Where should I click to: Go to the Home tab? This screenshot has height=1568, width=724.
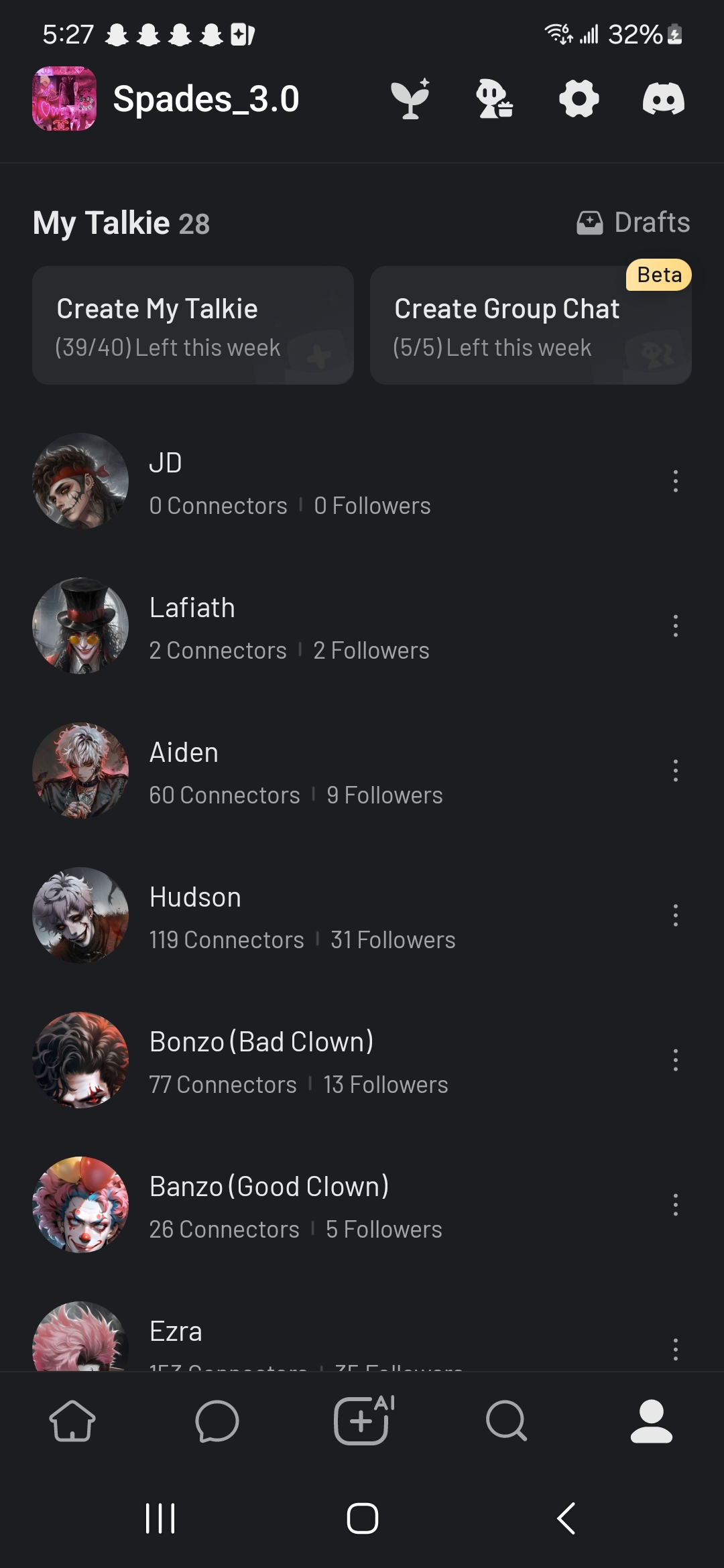click(x=72, y=1421)
